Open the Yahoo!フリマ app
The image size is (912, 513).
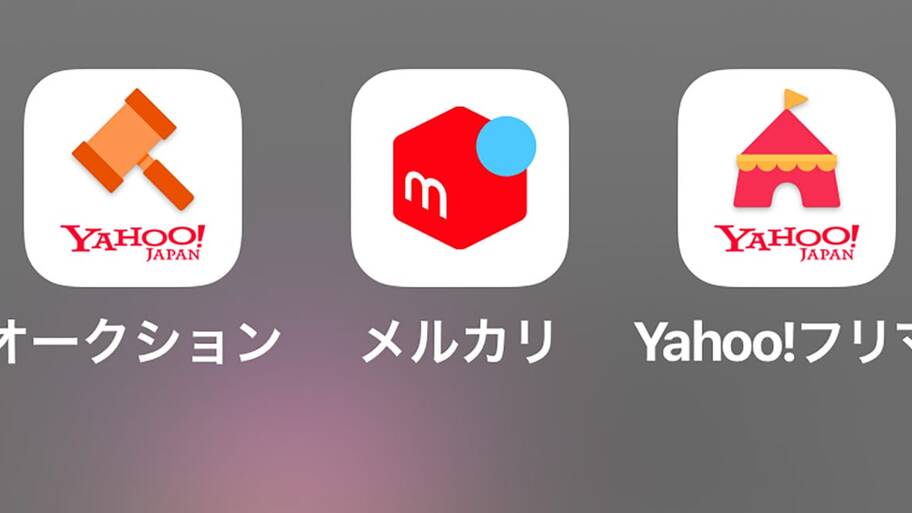786,178
